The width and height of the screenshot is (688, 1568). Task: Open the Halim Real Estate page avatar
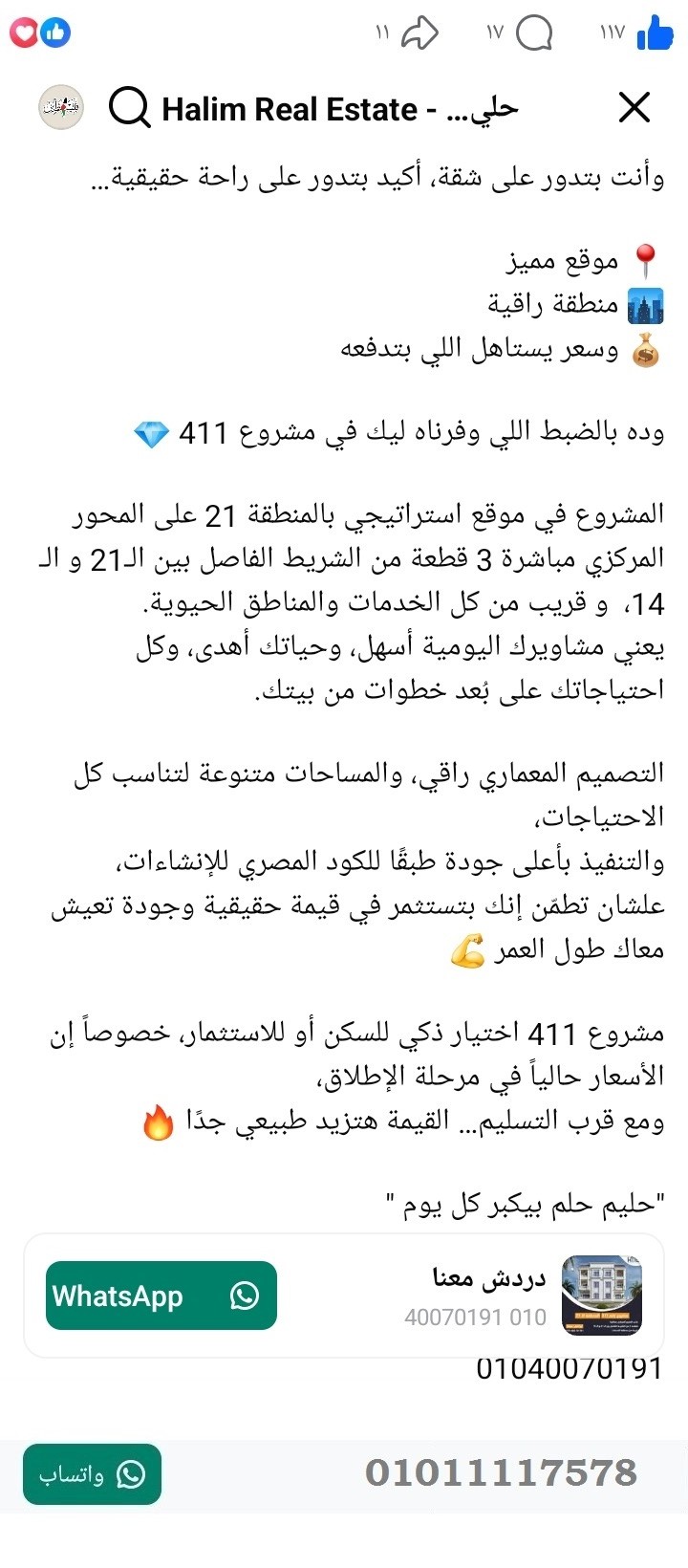pyautogui.click(x=61, y=108)
